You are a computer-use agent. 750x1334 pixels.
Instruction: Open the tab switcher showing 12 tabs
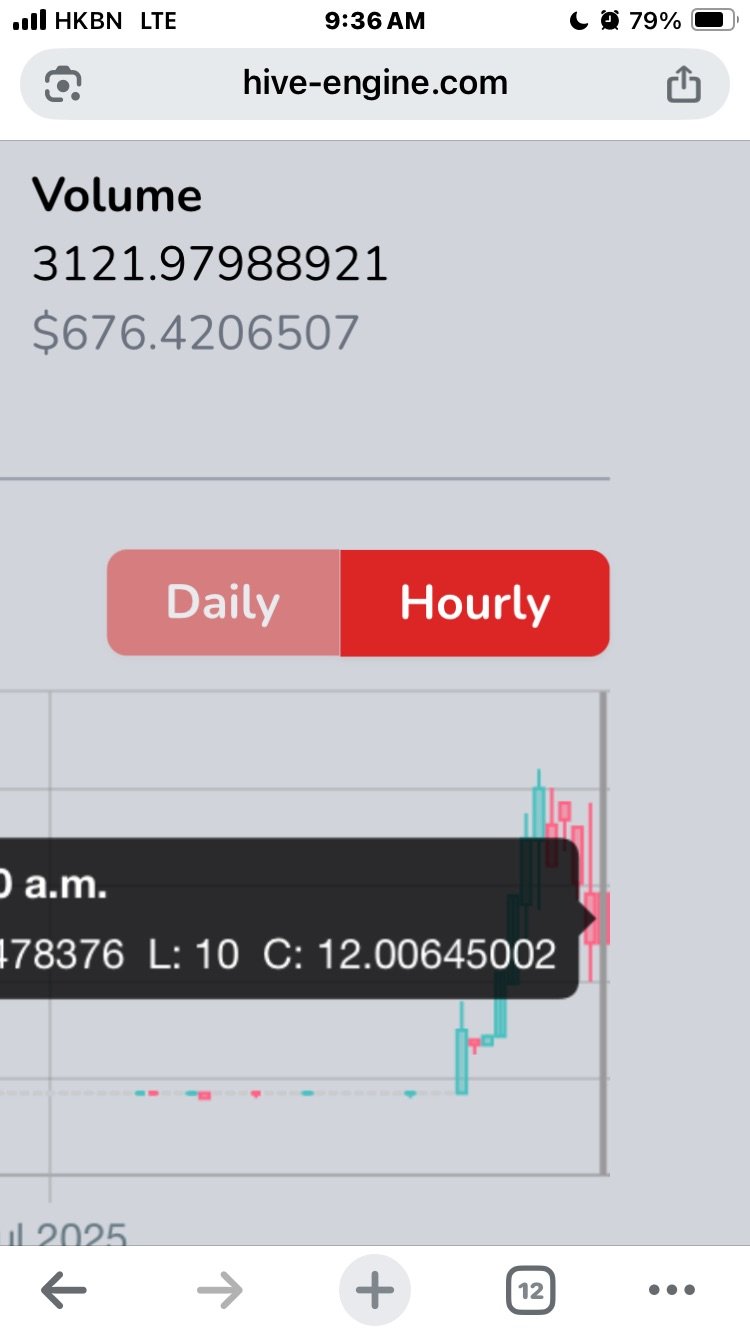point(531,1290)
